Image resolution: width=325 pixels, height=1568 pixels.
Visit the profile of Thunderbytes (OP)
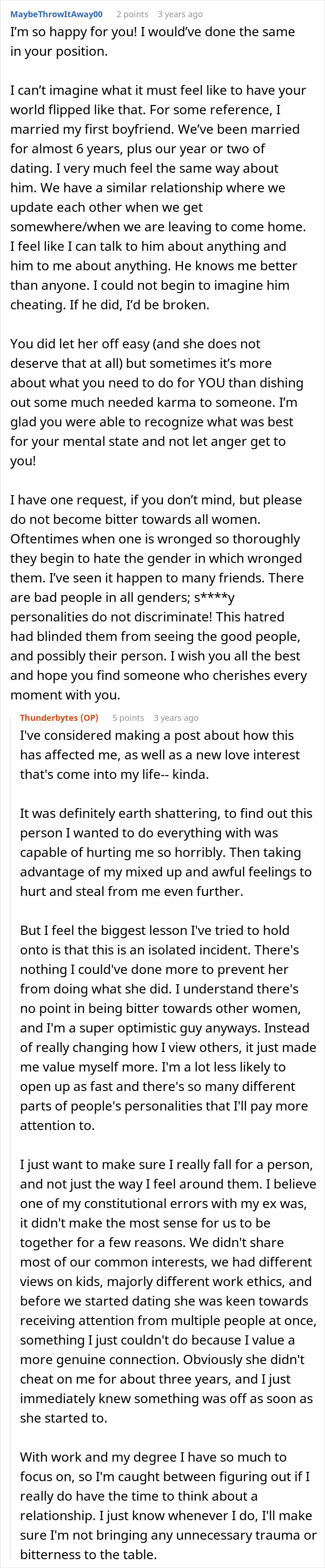tap(59, 718)
